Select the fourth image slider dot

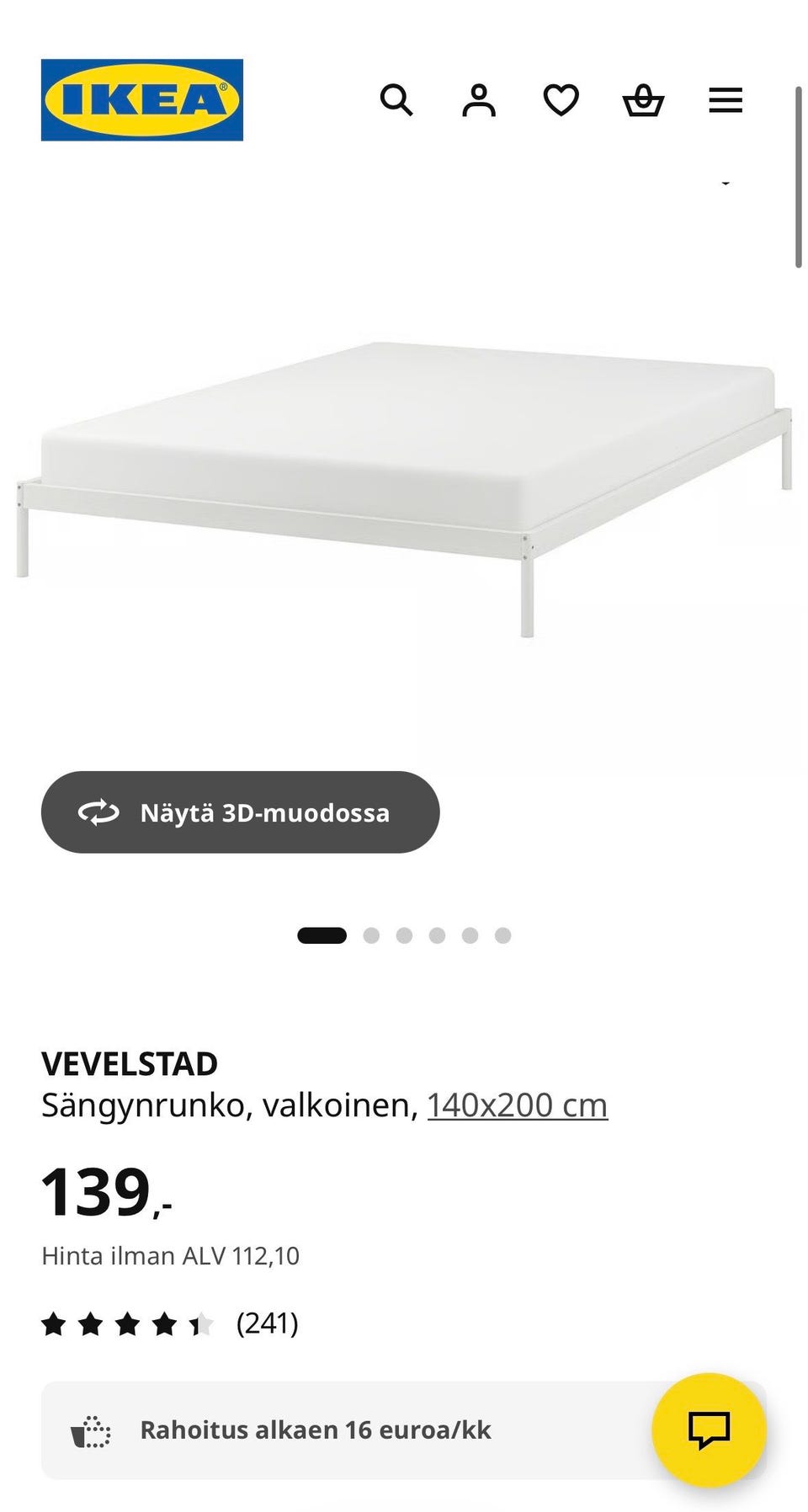436,934
